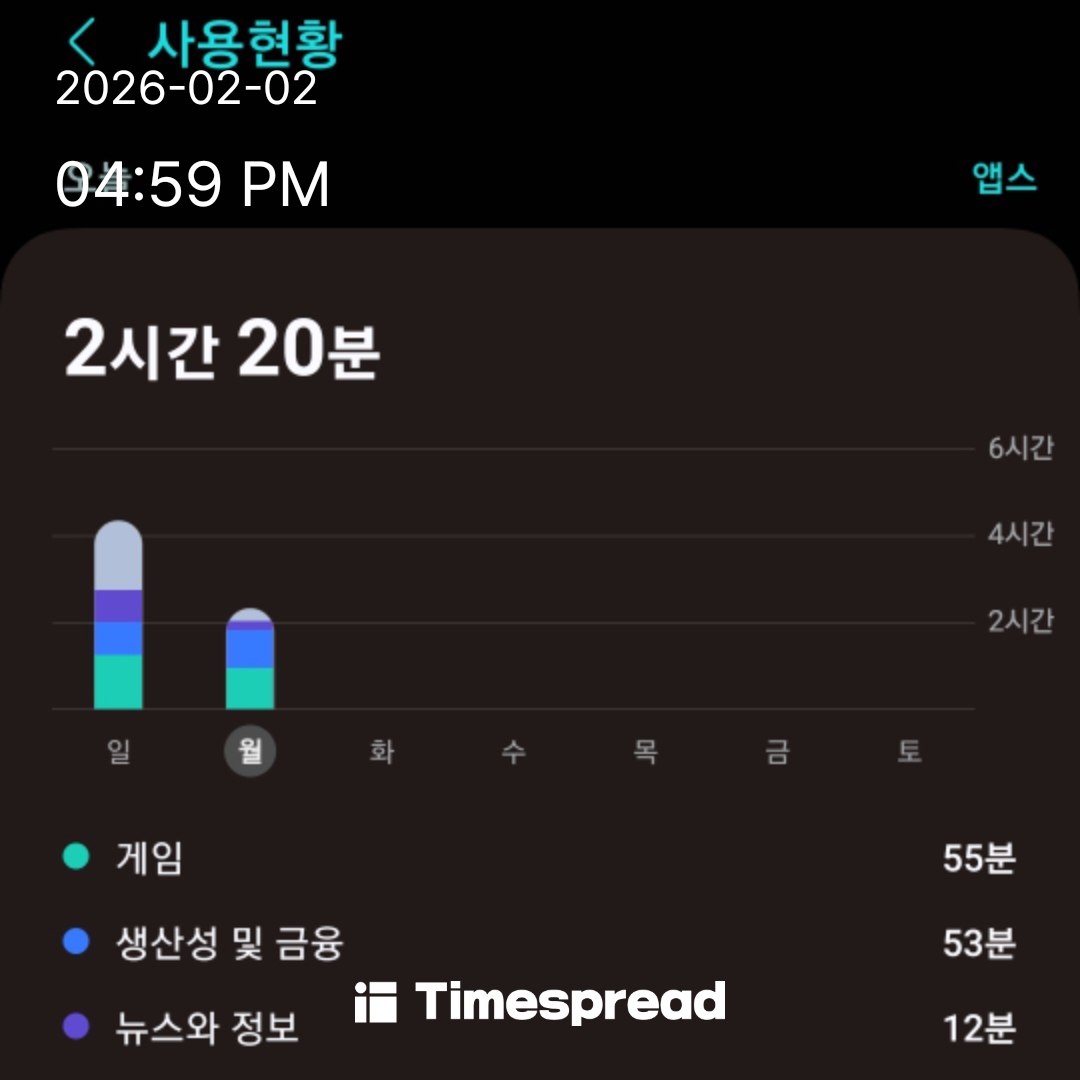Go back from the 사용현황 screen
The height and width of the screenshot is (1080, 1080).
pos(82,42)
